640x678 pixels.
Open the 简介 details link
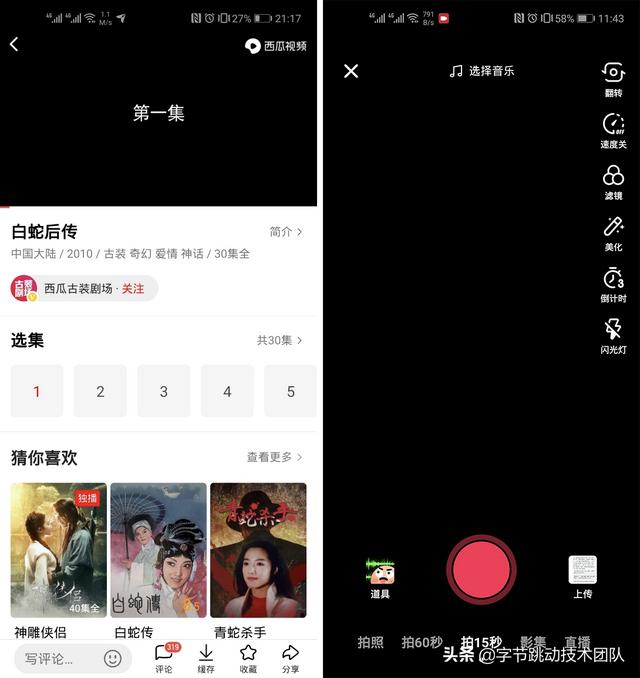[x=286, y=231]
